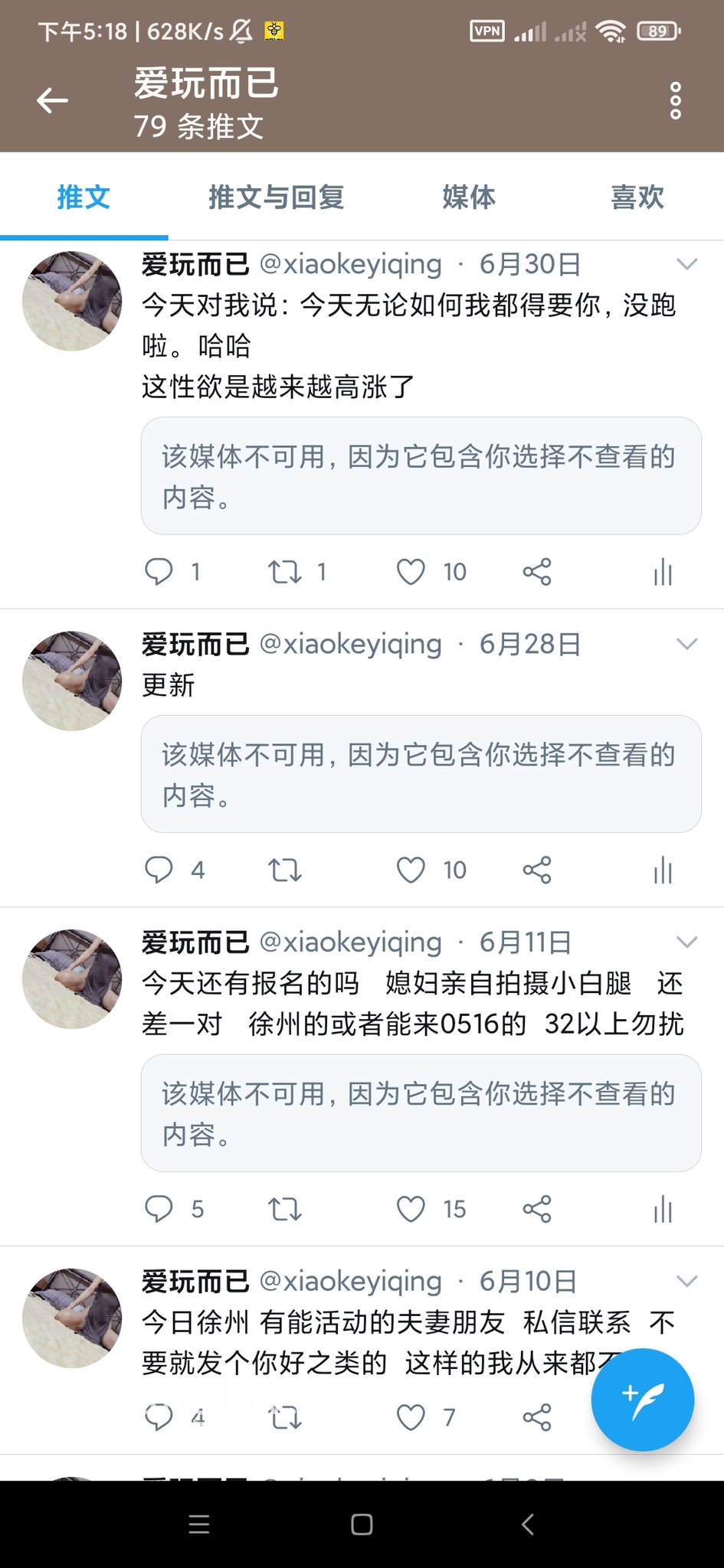Image resolution: width=724 pixels, height=1568 pixels.
Task: Switch to the 喜欢 tab
Action: 637,197
